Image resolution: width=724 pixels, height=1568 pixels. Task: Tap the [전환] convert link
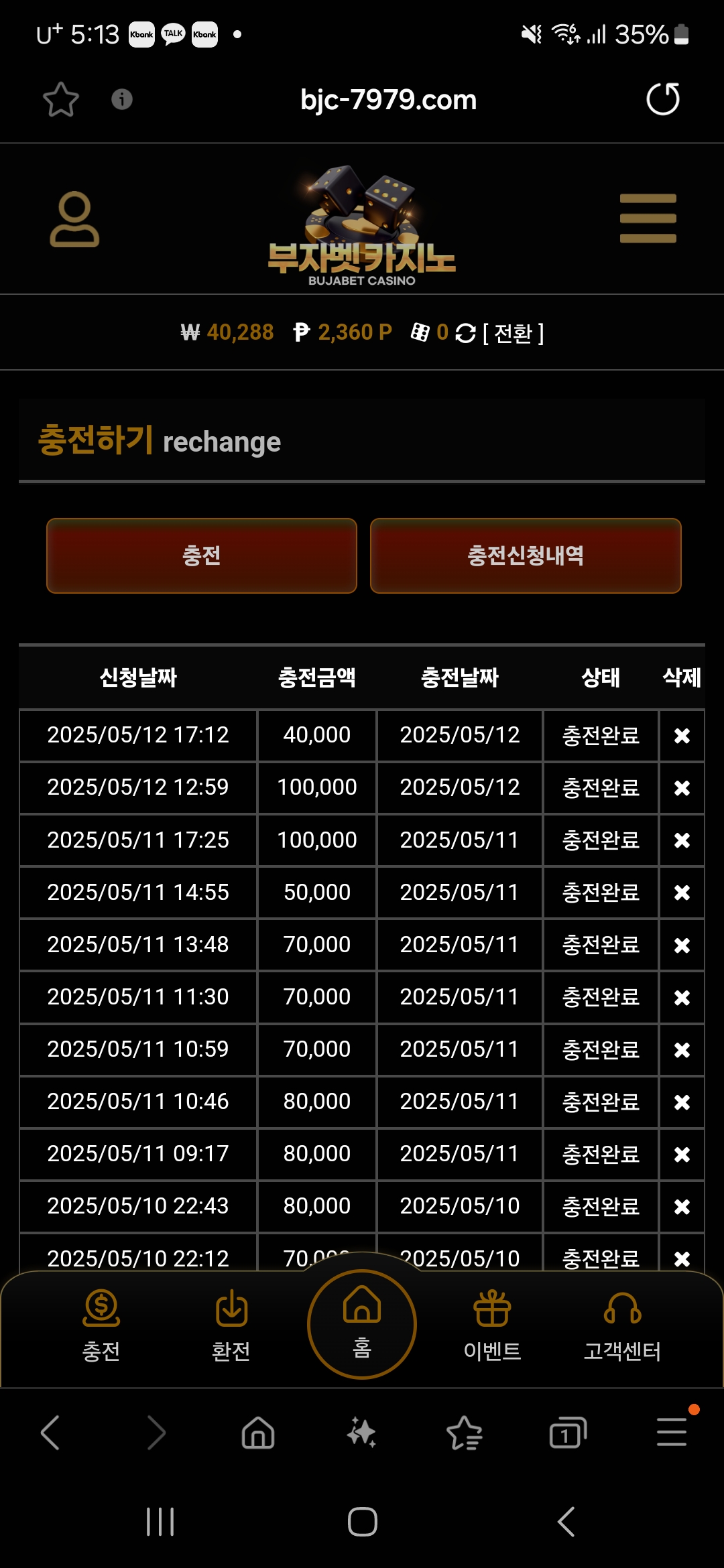click(x=513, y=333)
